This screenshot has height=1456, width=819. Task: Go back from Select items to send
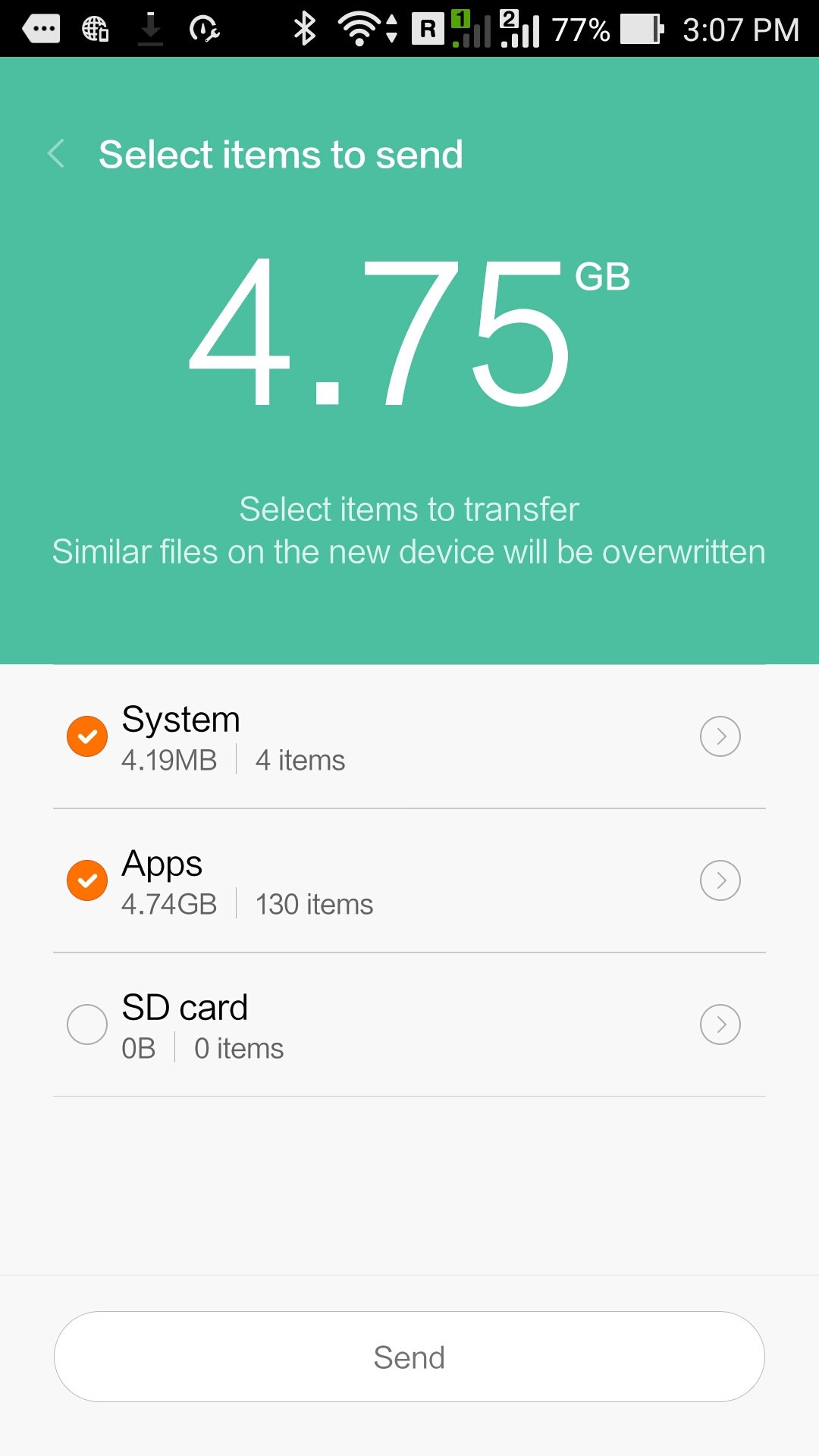pos(56,154)
